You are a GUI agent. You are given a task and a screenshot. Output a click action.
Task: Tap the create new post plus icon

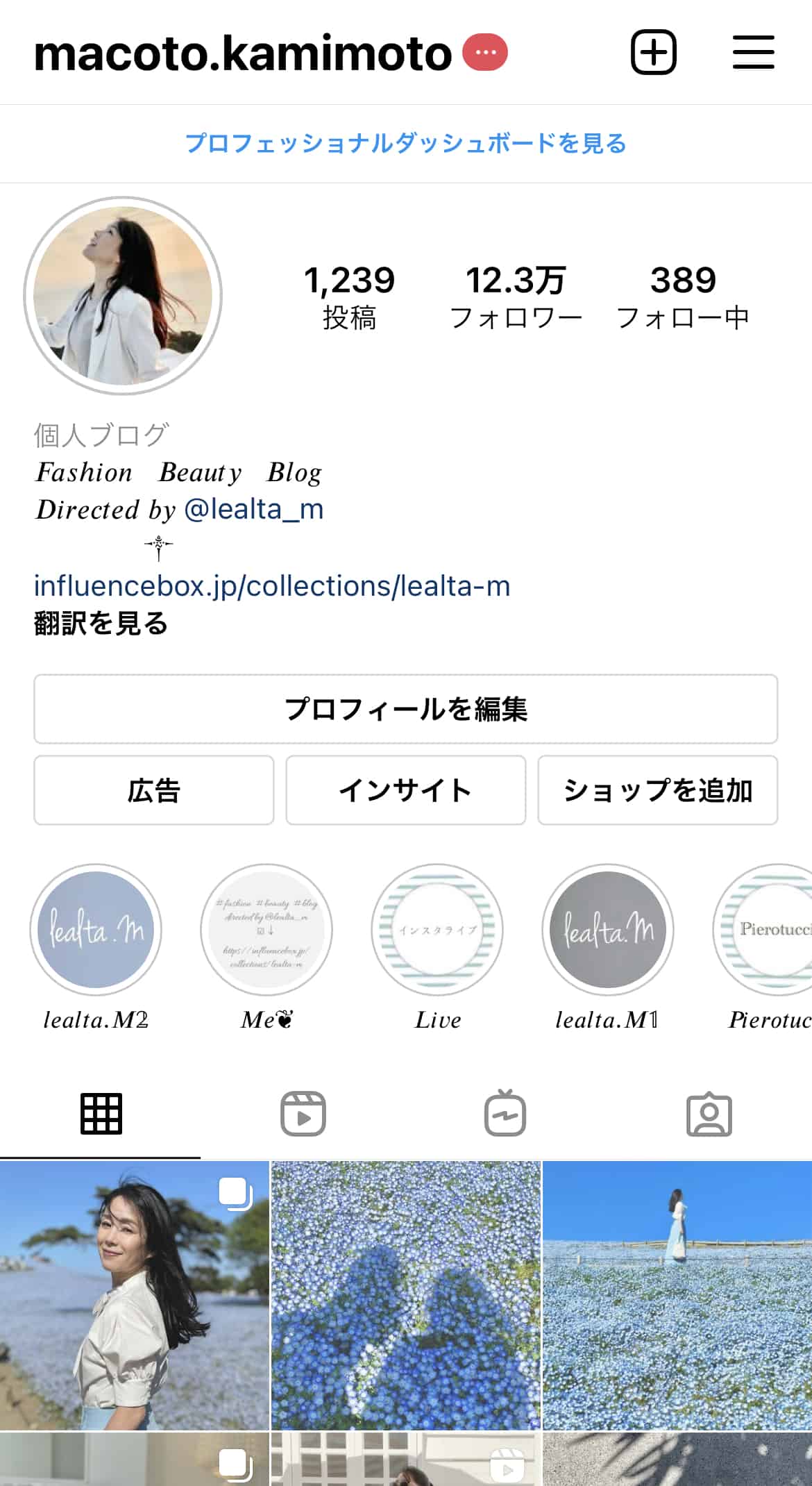[653, 52]
